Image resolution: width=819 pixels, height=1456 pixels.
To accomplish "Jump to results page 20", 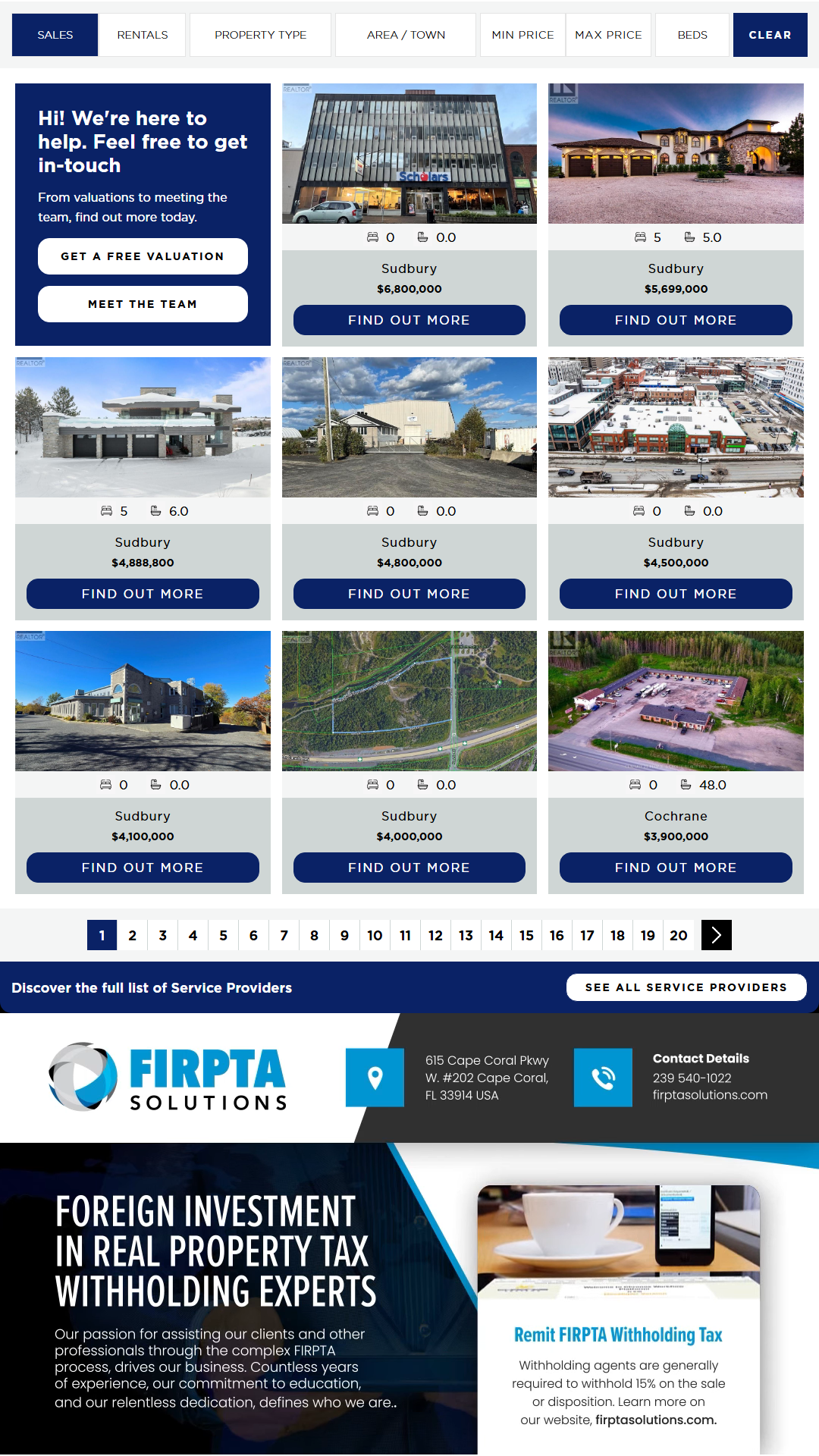I will tap(679, 935).
